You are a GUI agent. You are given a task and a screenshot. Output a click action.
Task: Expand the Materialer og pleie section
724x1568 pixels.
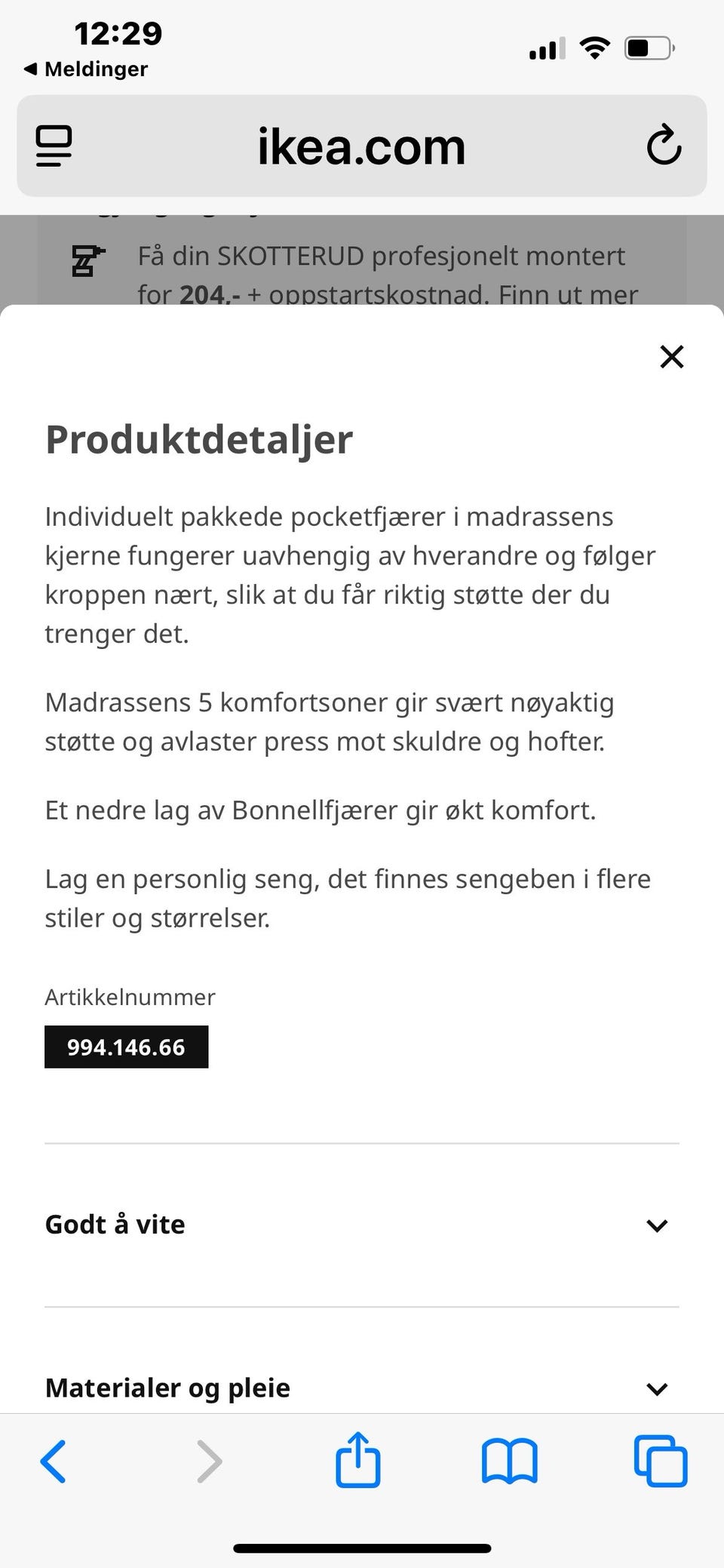tap(362, 1388)
